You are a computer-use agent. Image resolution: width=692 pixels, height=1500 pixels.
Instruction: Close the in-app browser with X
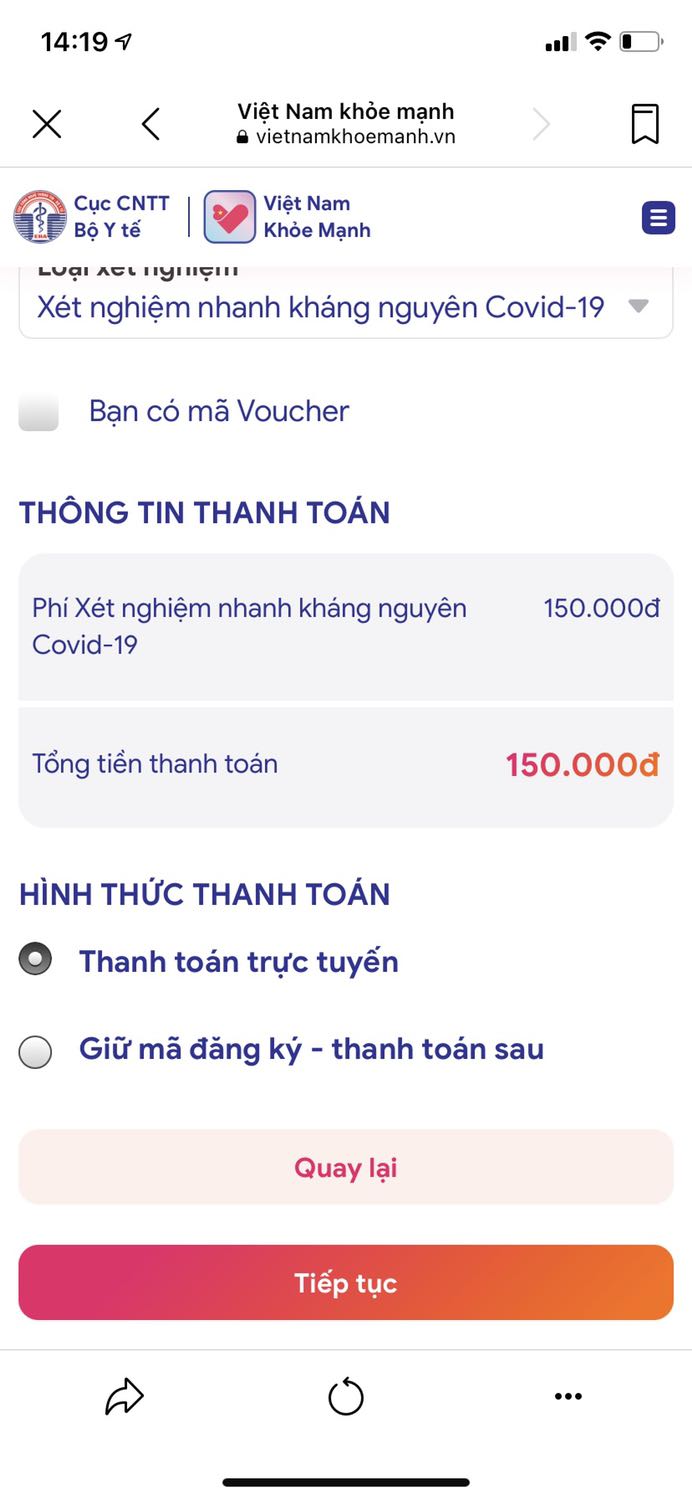point(47,124)
